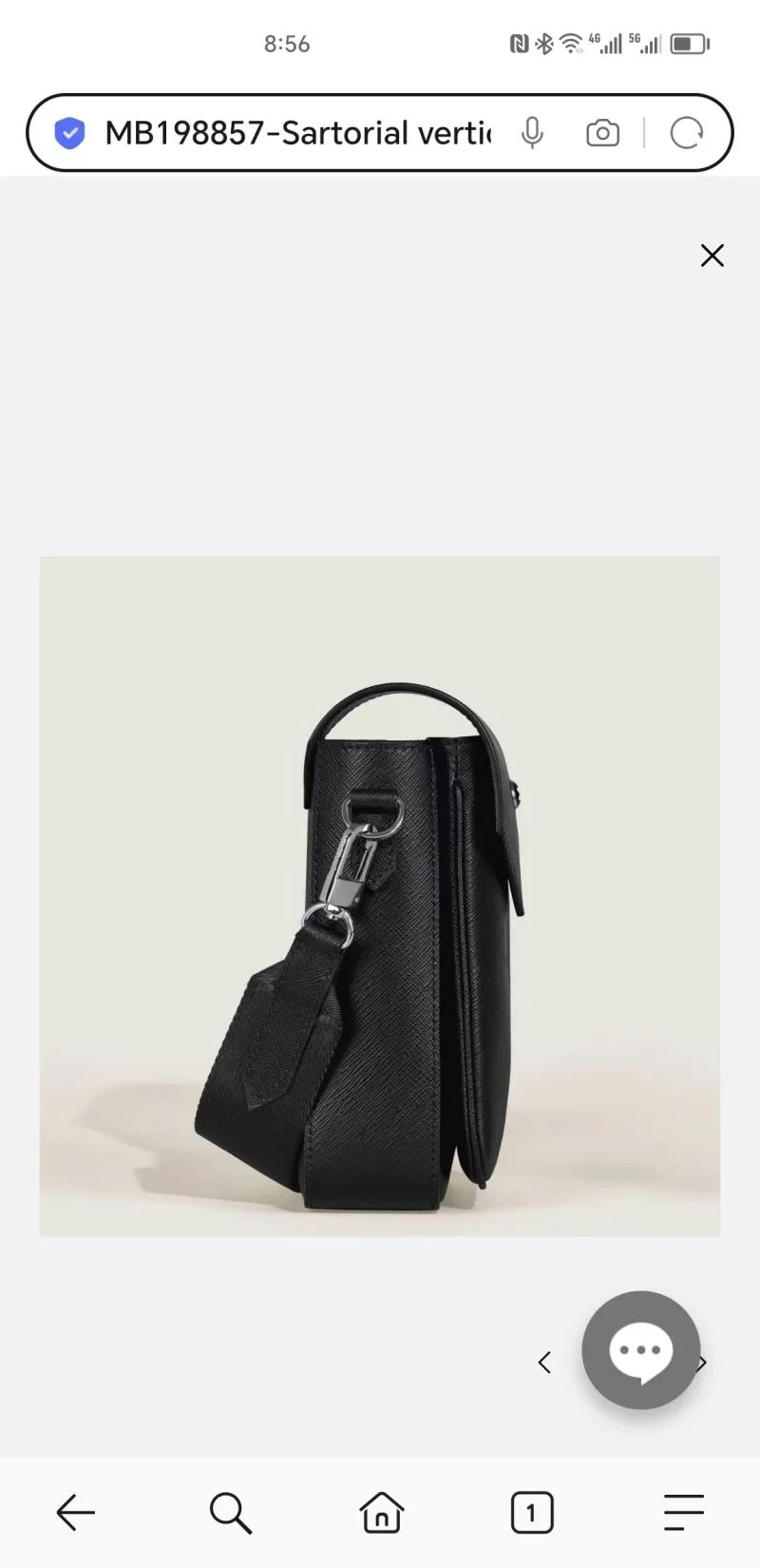
Task: Start voice search with the microphone
Action: tap(532, 133)
